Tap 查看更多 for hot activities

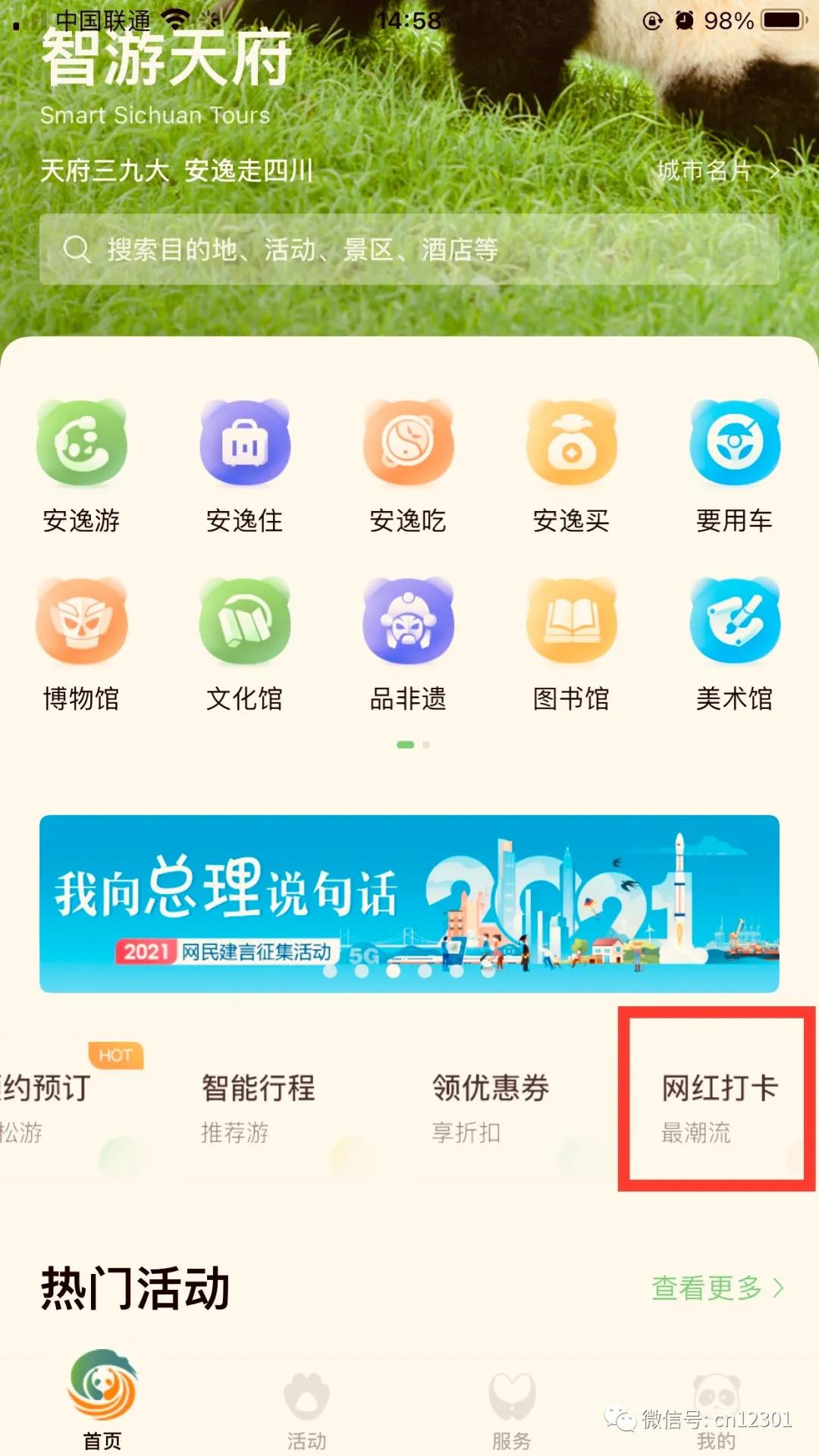pos(717,1288)
